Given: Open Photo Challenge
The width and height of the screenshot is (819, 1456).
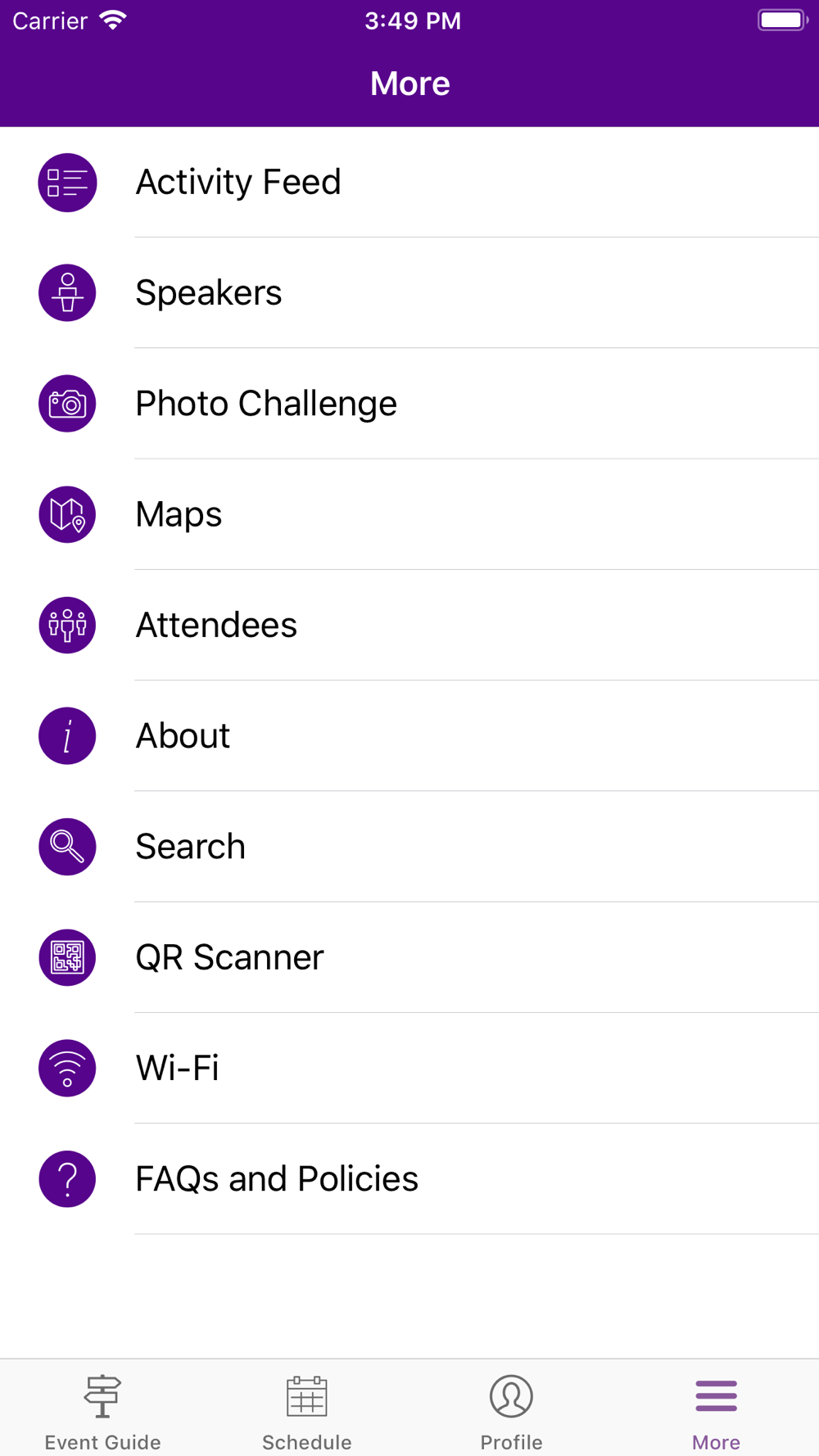Looking at the screenshot, I should click(x=409, y=403).
